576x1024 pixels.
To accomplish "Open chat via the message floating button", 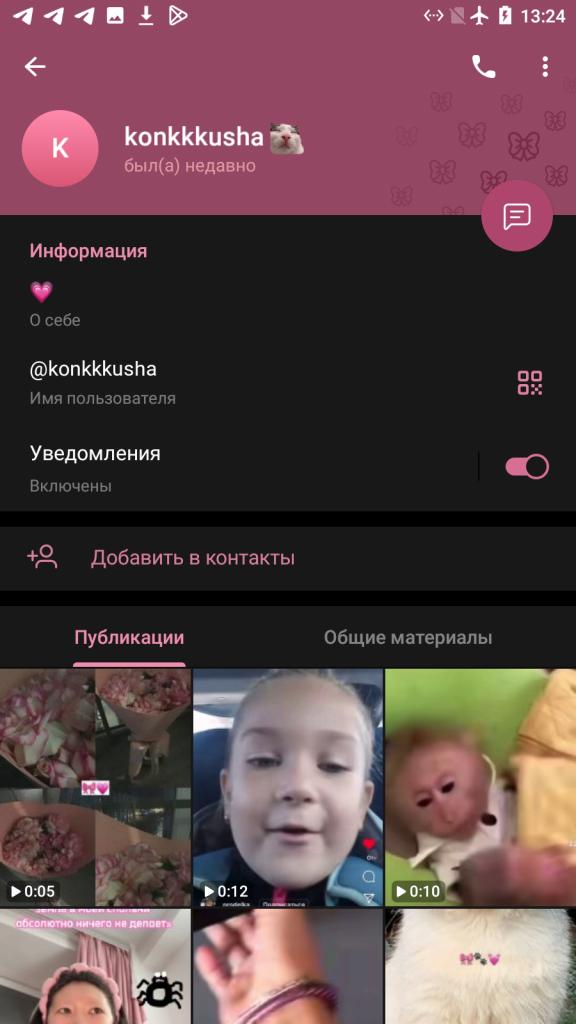I will click(x=517, y=216).
